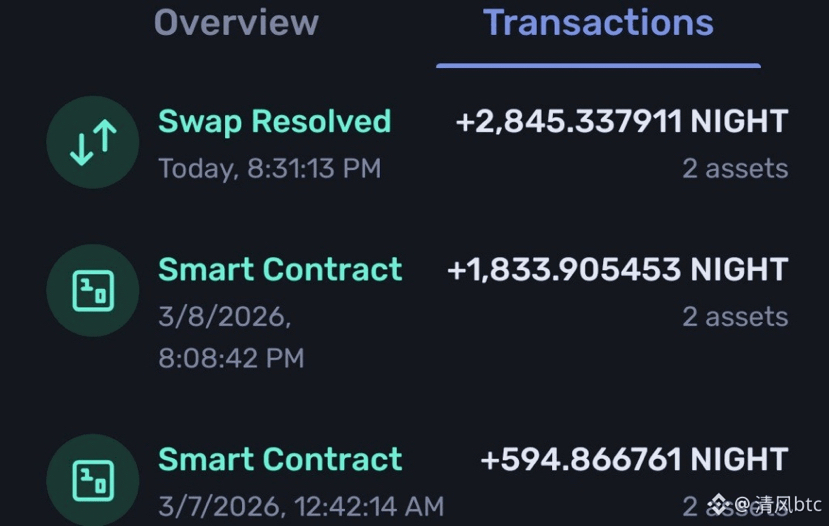Select the Transactions tab

(x=598, y=23)
